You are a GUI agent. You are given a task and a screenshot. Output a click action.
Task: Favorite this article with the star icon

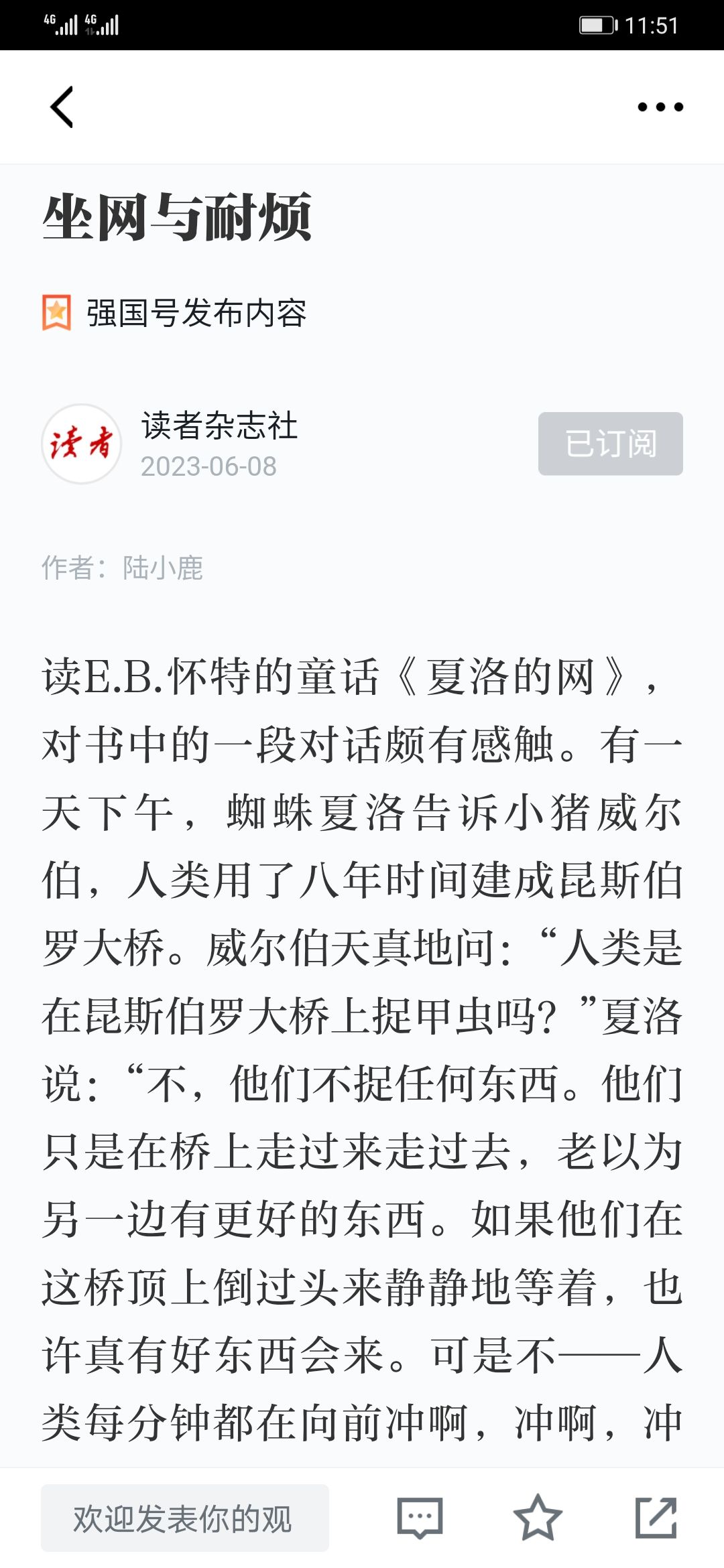[x=538, y=1518]
